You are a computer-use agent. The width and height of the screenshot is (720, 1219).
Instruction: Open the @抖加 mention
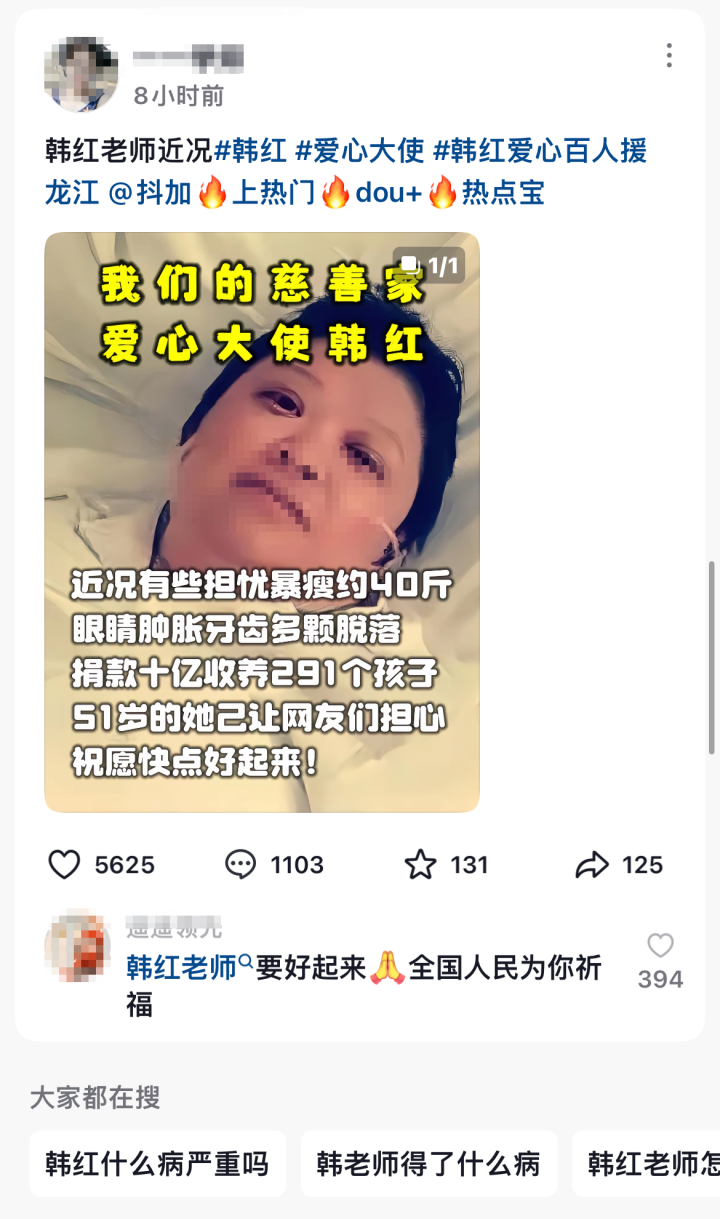tap(149, 193)
